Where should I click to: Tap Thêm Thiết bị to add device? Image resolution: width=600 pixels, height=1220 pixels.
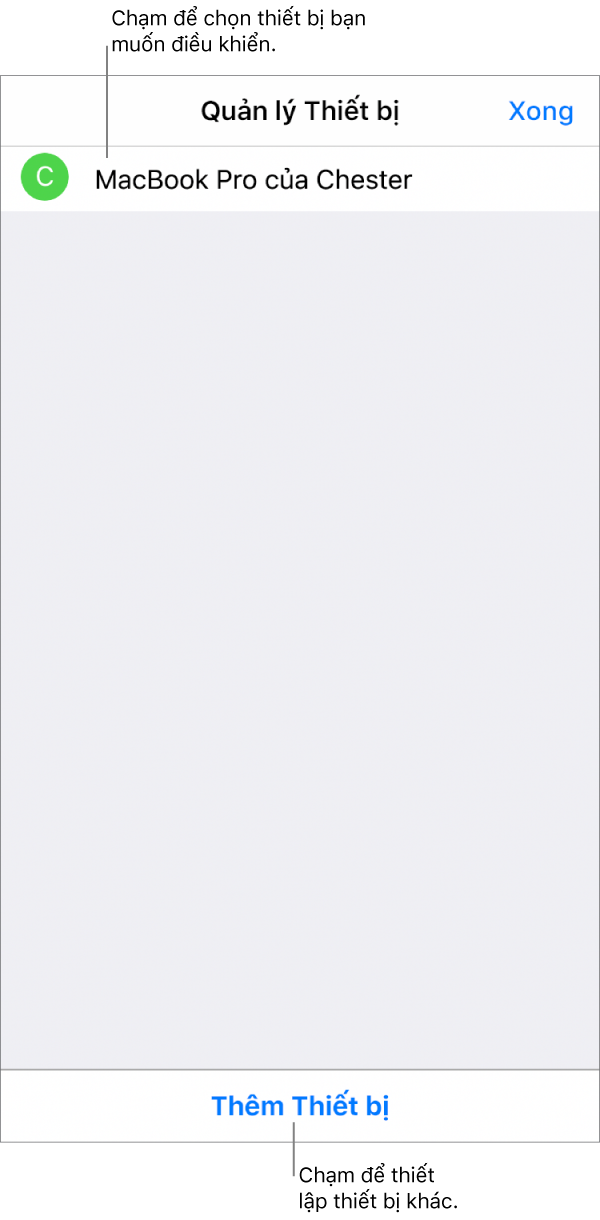coord(300,1106)
